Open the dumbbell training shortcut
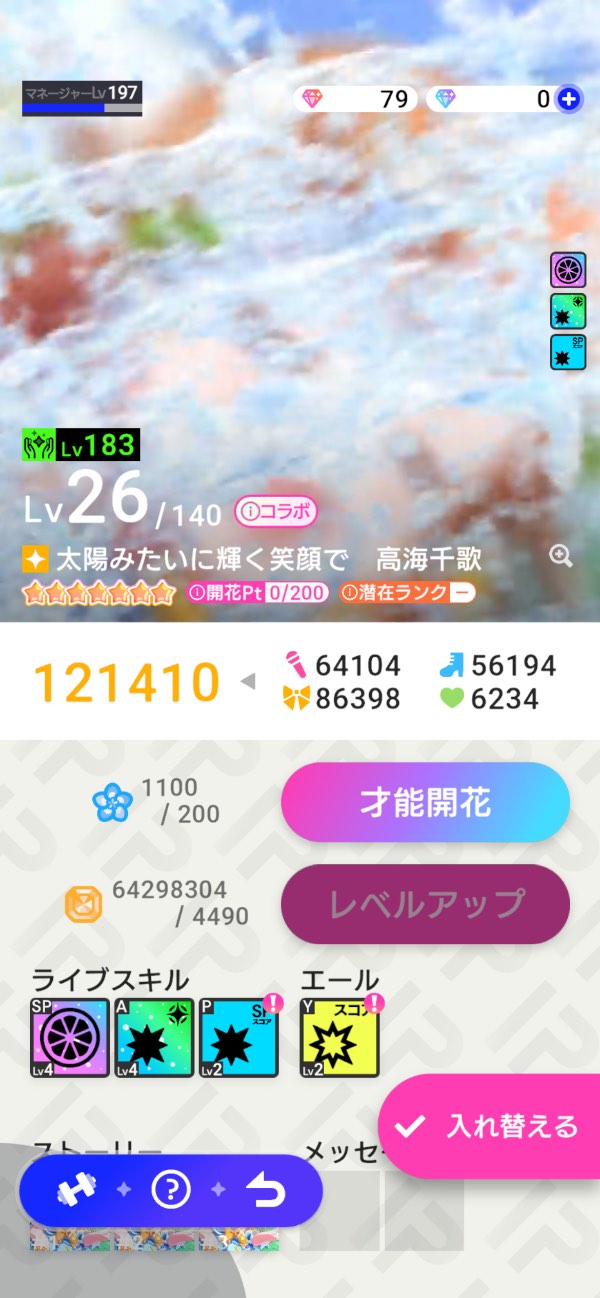 [74, 1190]
